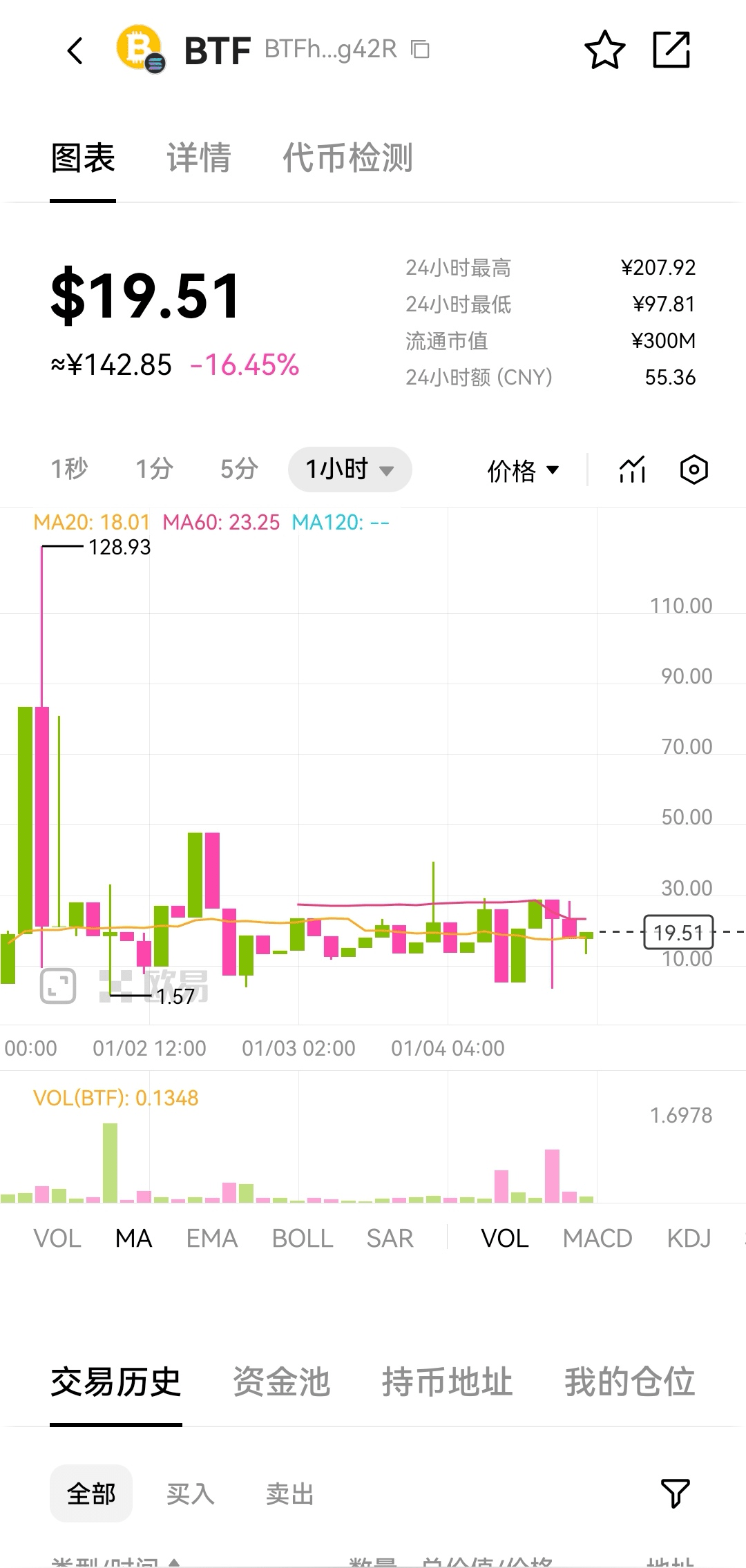Screen dimensions: 746x1568
Task: Share this token page
Action: (671, 50)
